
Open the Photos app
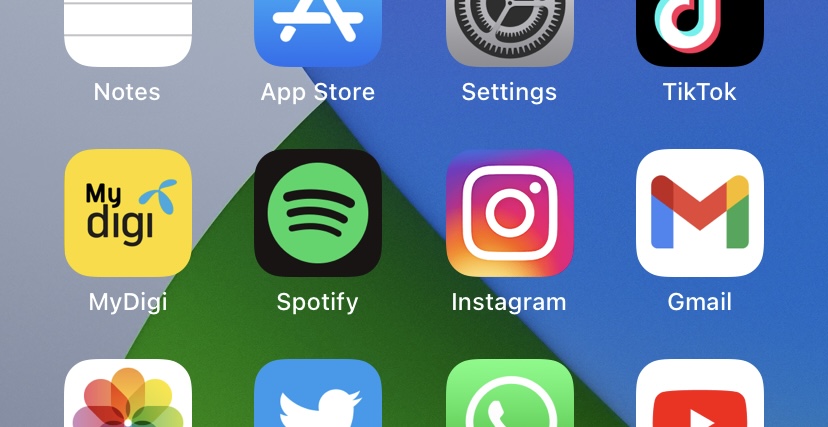127,396
